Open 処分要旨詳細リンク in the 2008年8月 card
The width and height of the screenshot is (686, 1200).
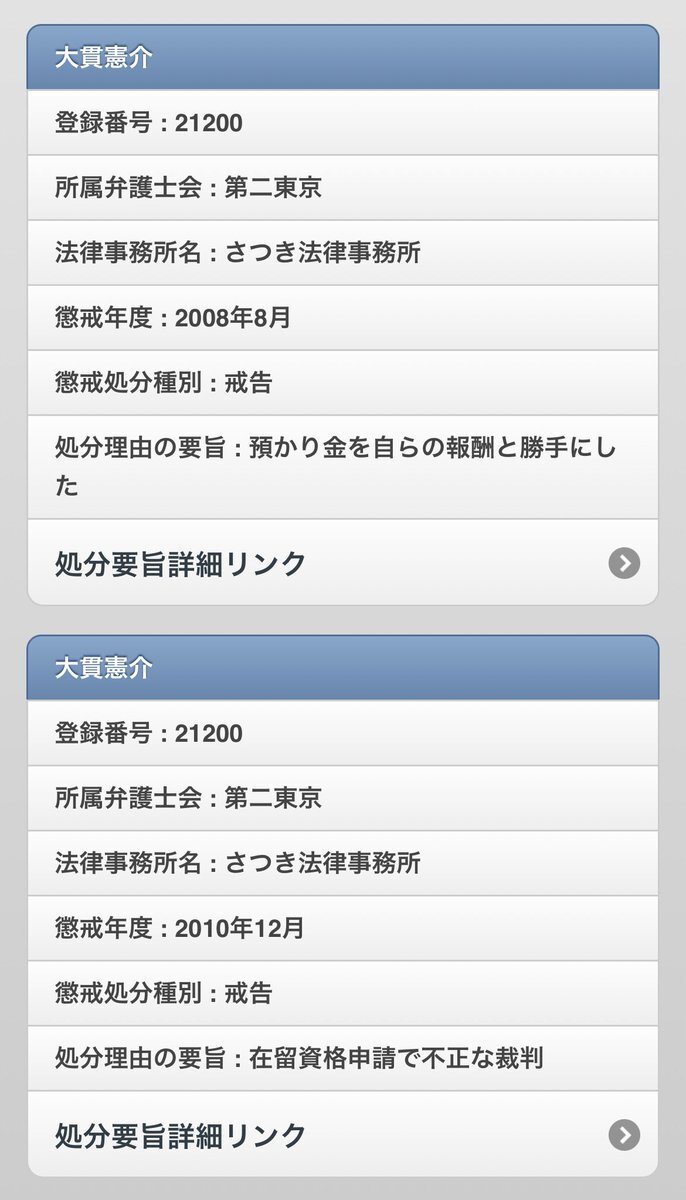coord(343,562)
